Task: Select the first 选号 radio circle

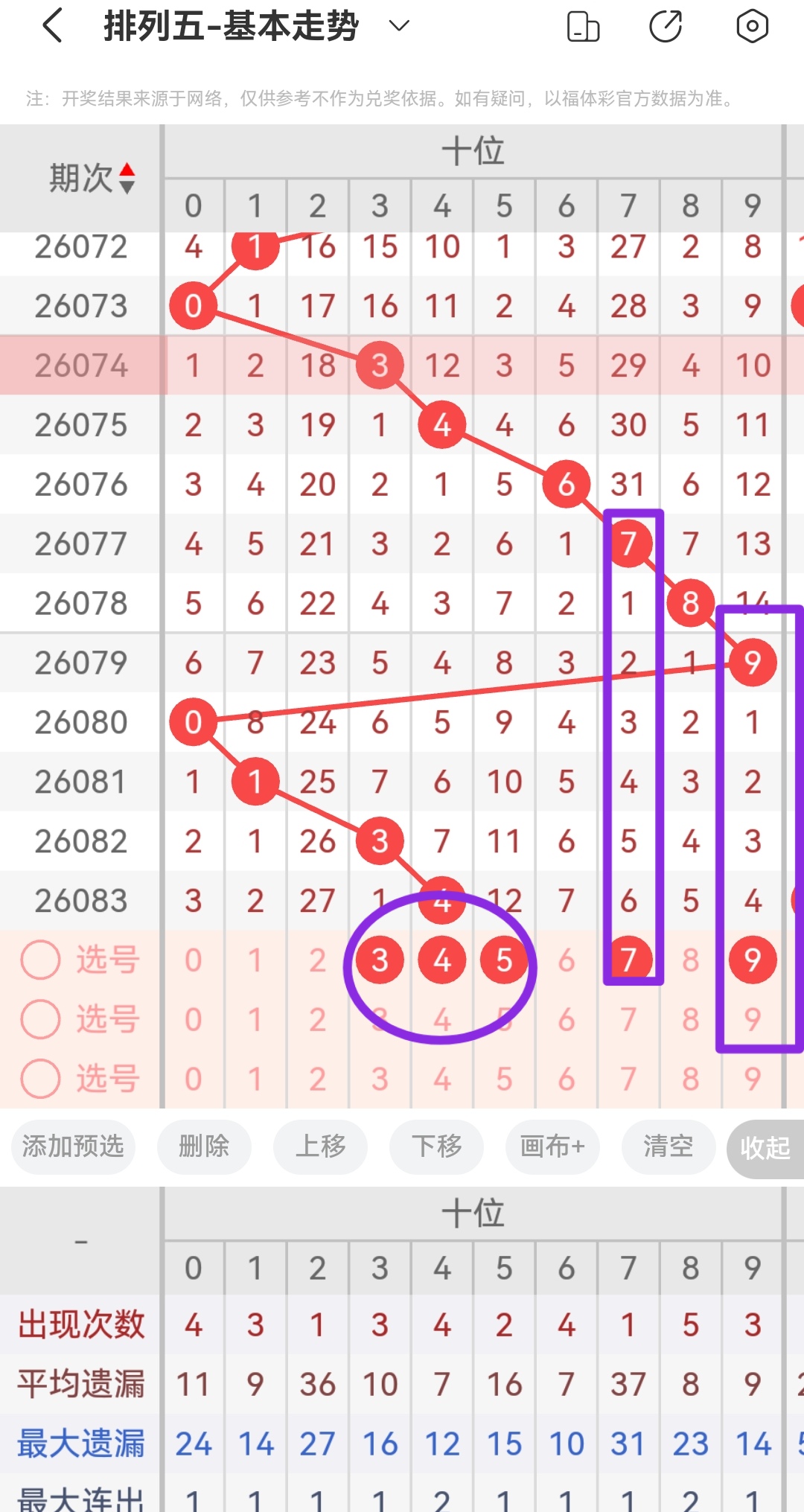Action: [x=41, y=960]
